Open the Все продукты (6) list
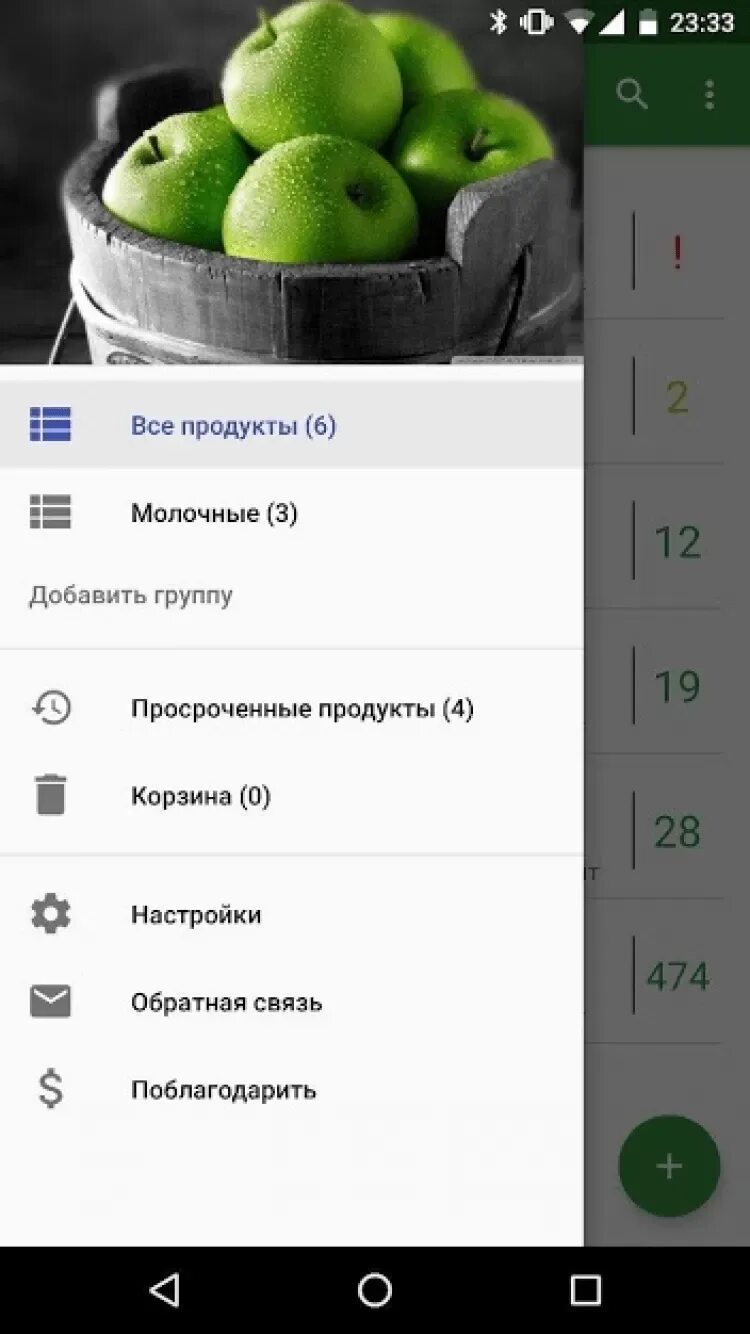Image resolution: width=750 pixels, height=1334 pixels. click(x=291, y=425)
